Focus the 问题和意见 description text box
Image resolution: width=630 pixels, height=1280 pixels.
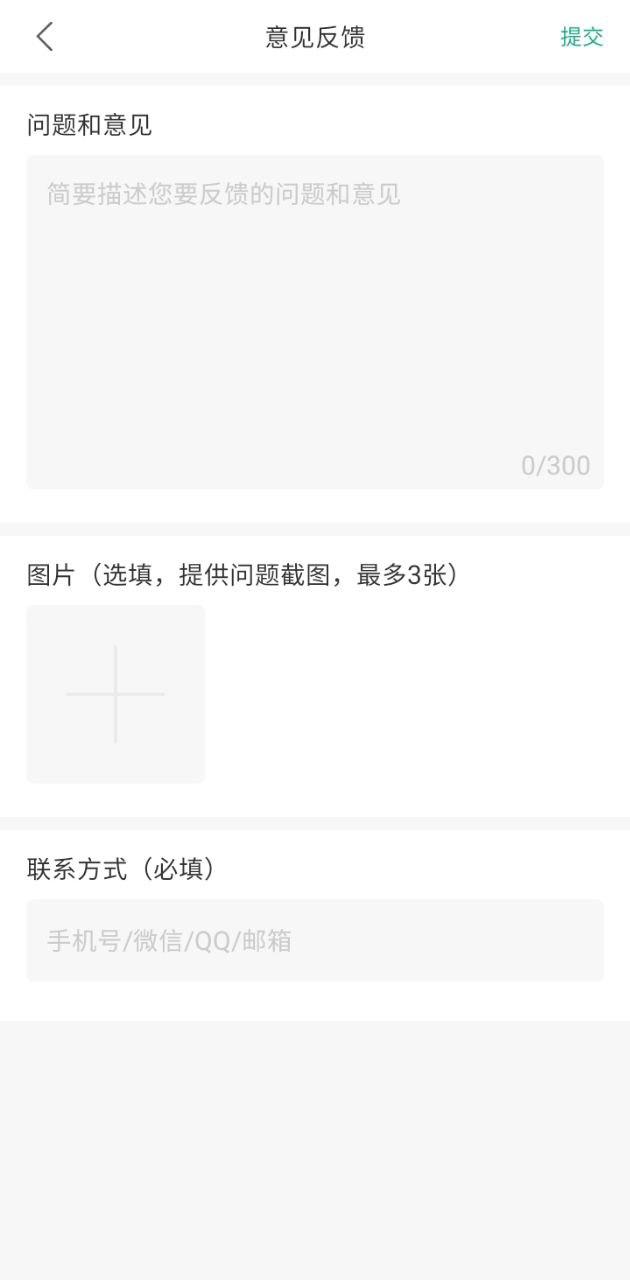click(x=315, y=320)
